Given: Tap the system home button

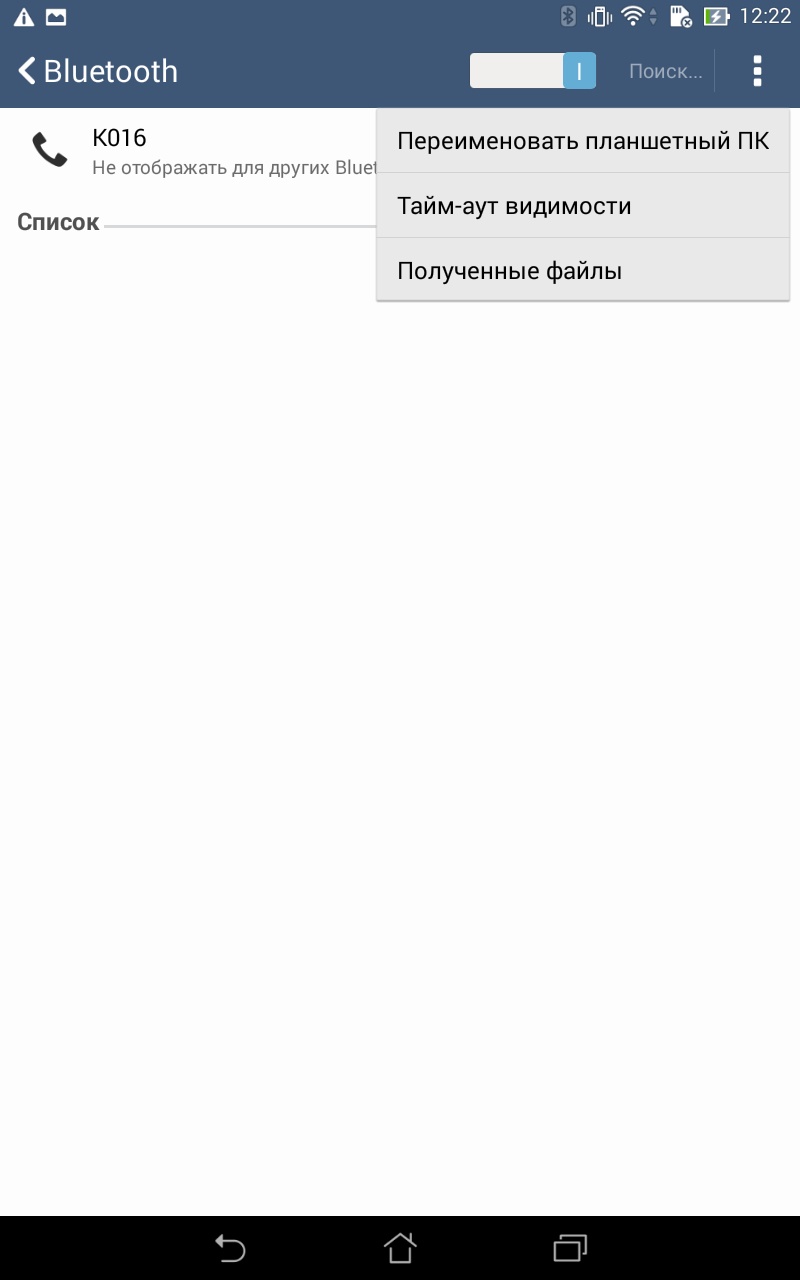Looking at the screenshot, I should (x=400, y=1247).
